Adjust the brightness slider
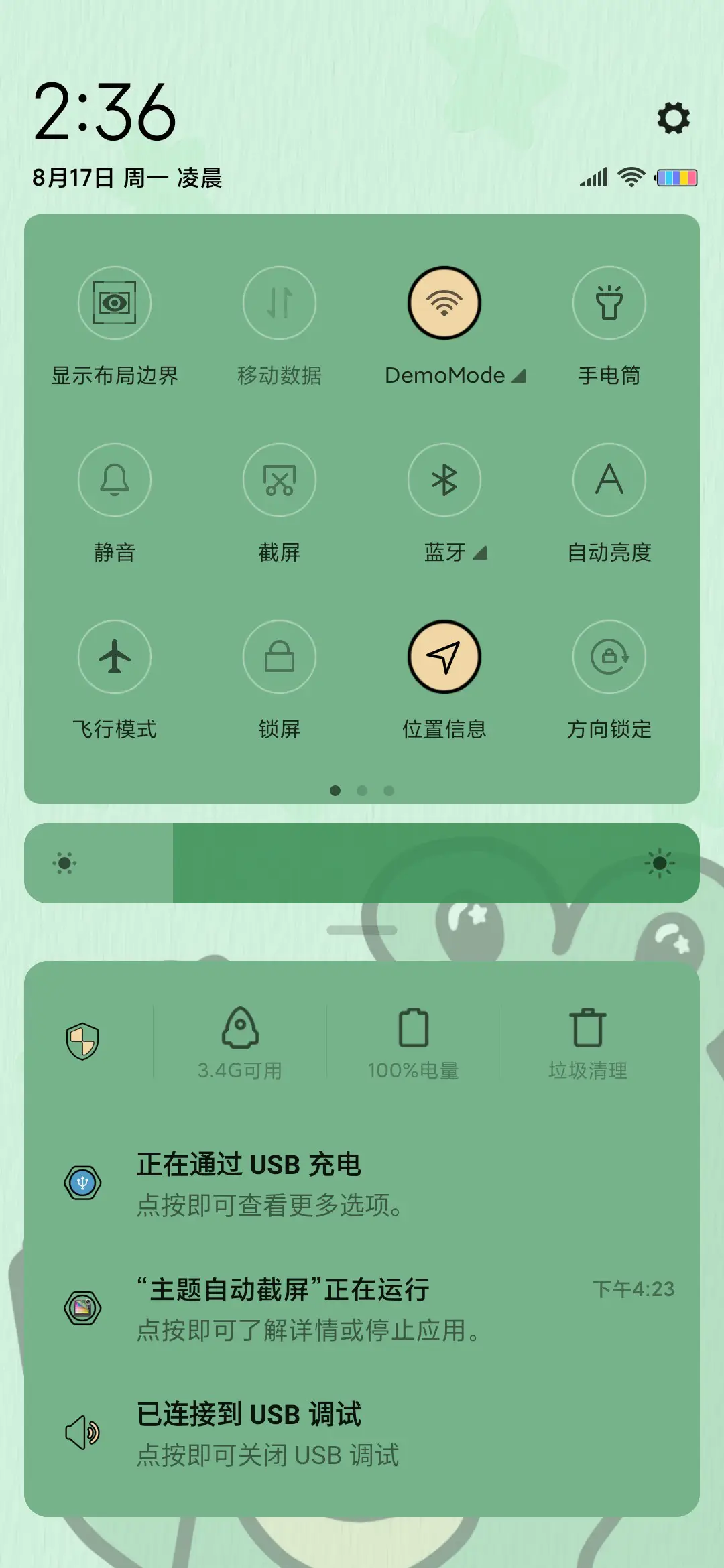 362,864
